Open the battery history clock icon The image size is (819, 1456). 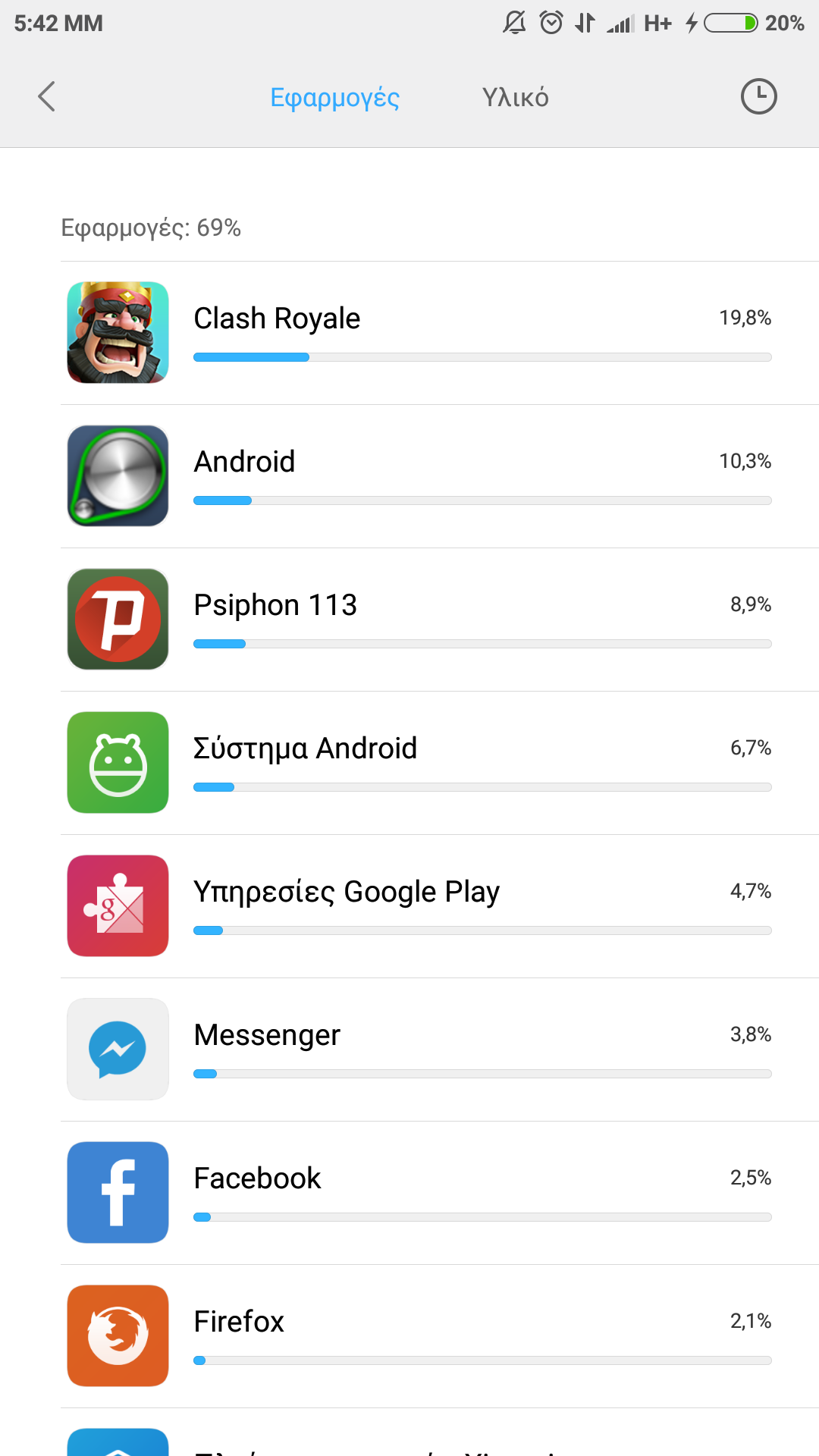point(758,97)
